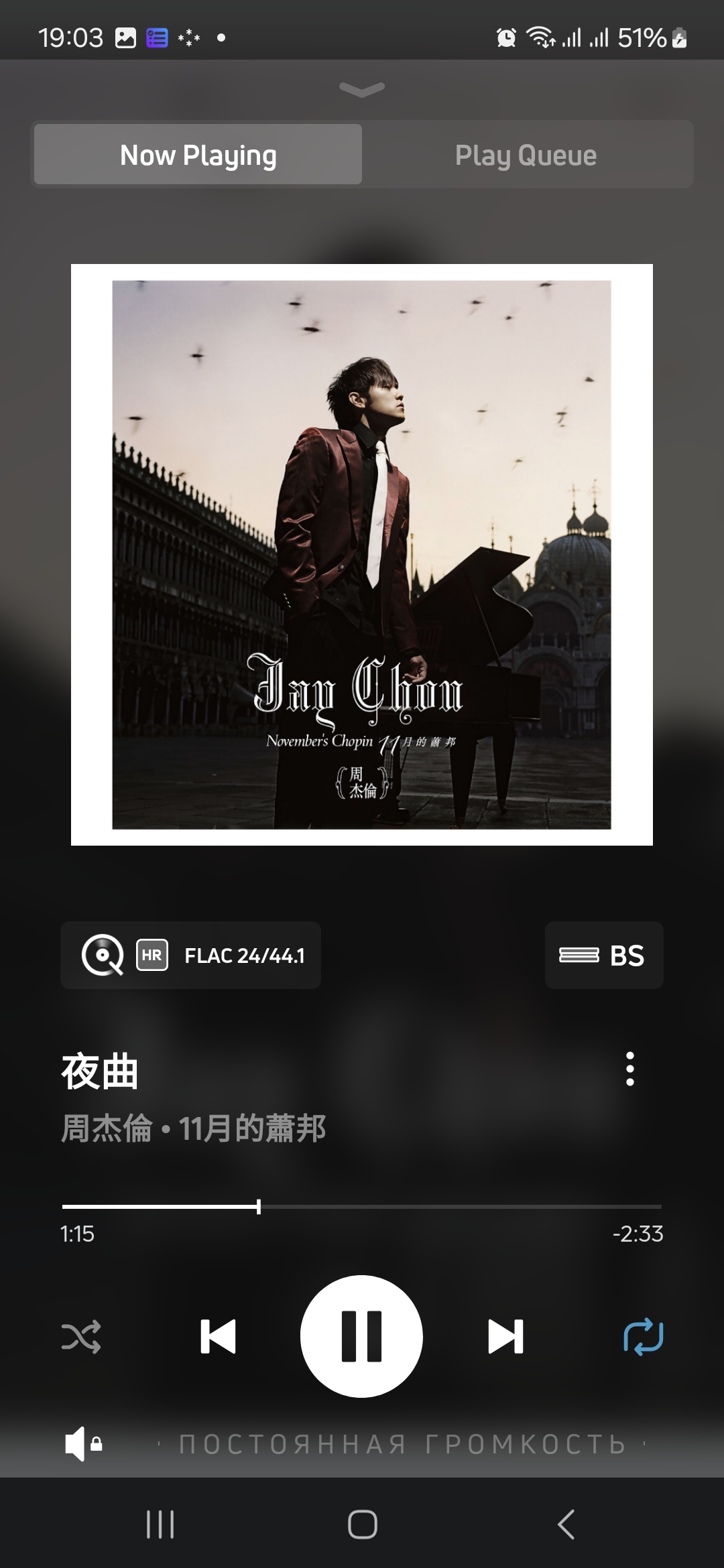Open the Jay Chou album cover
This screenshot has height=1568, width=724.
(x=362, y=555)
